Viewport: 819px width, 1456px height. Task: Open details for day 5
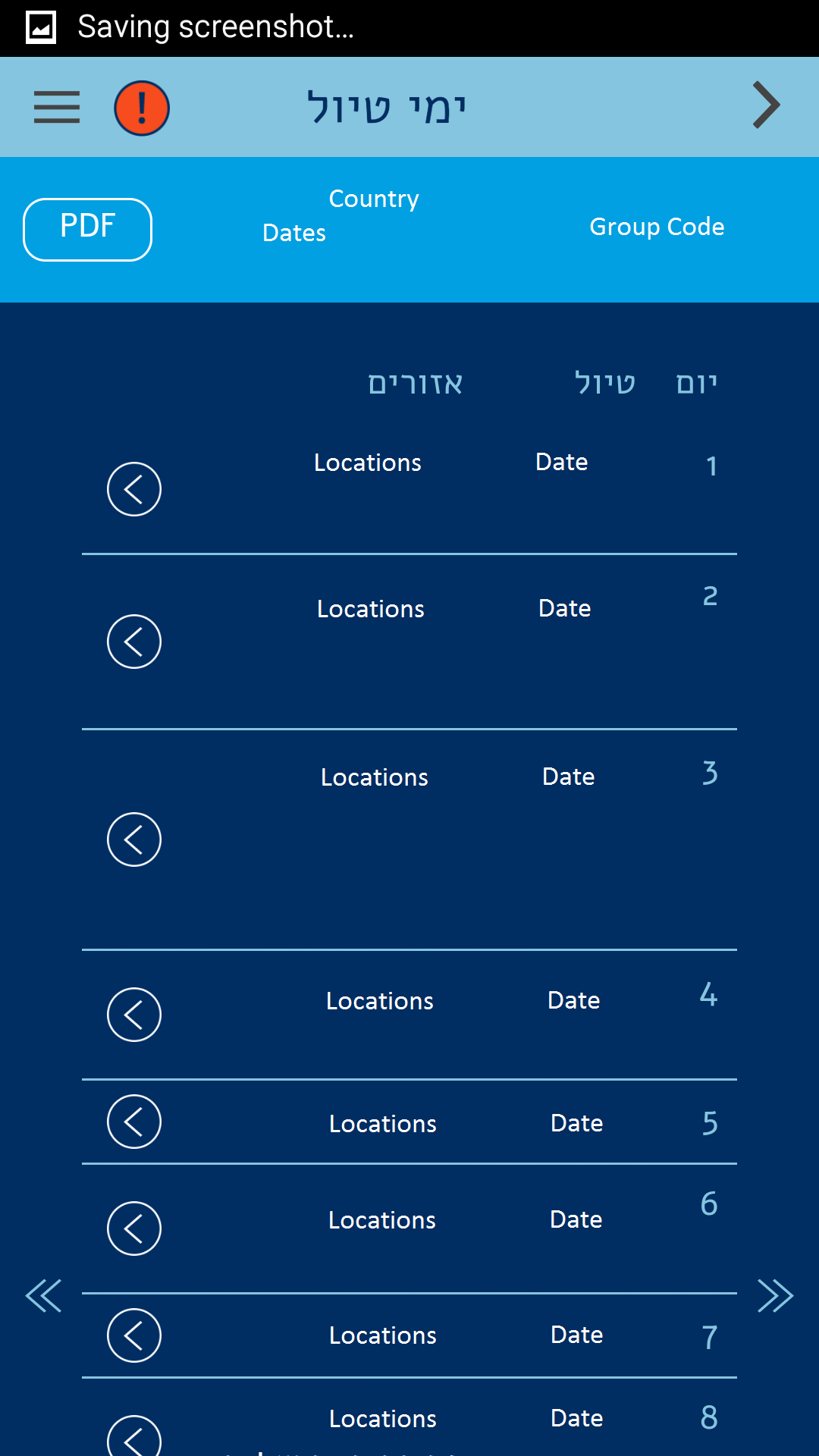(134, 1122)
